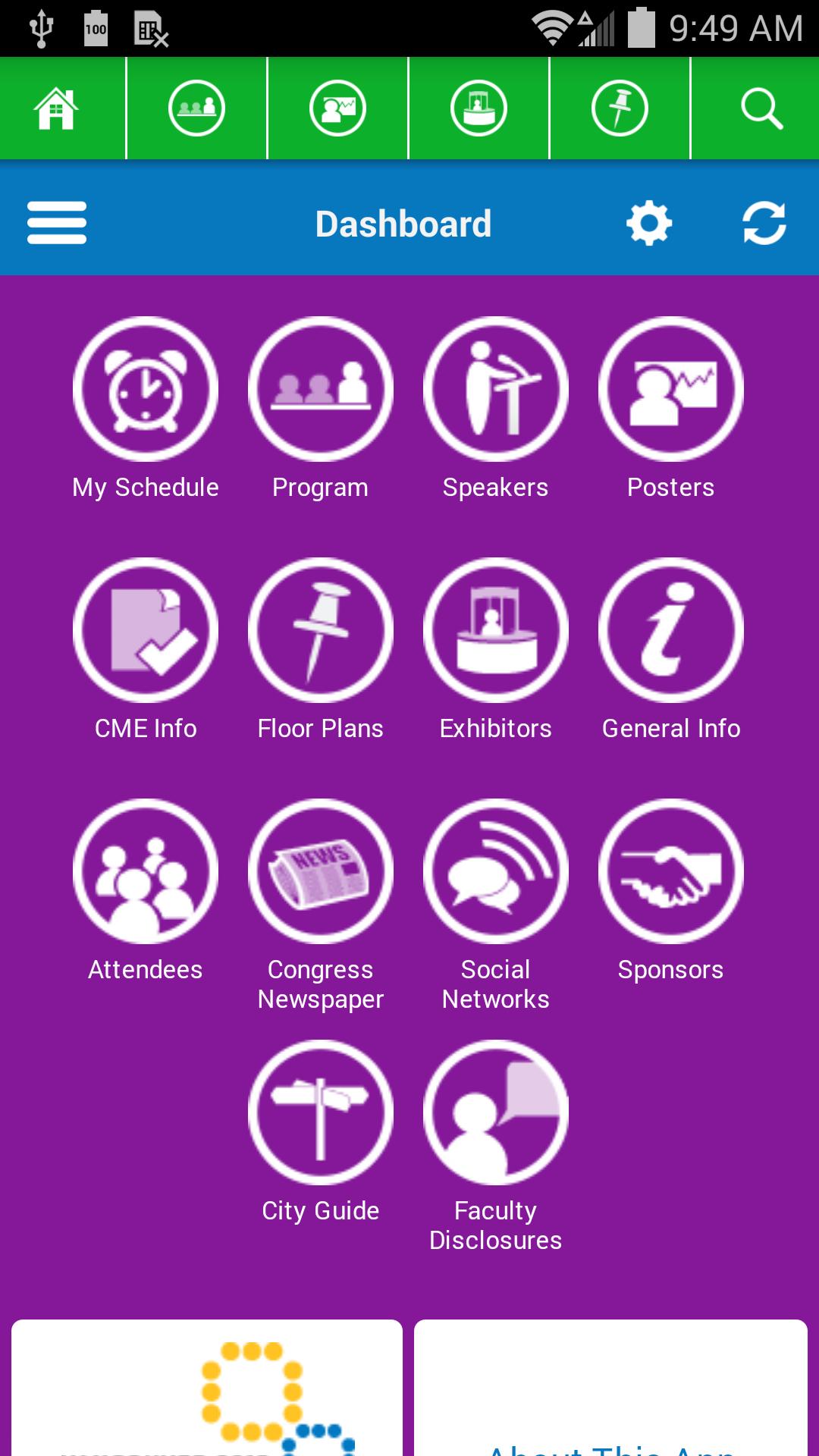This screenshot has height=1456, width=819.
Task: Tap the home icon in the green bar
Action: click(x=57, y=108)
